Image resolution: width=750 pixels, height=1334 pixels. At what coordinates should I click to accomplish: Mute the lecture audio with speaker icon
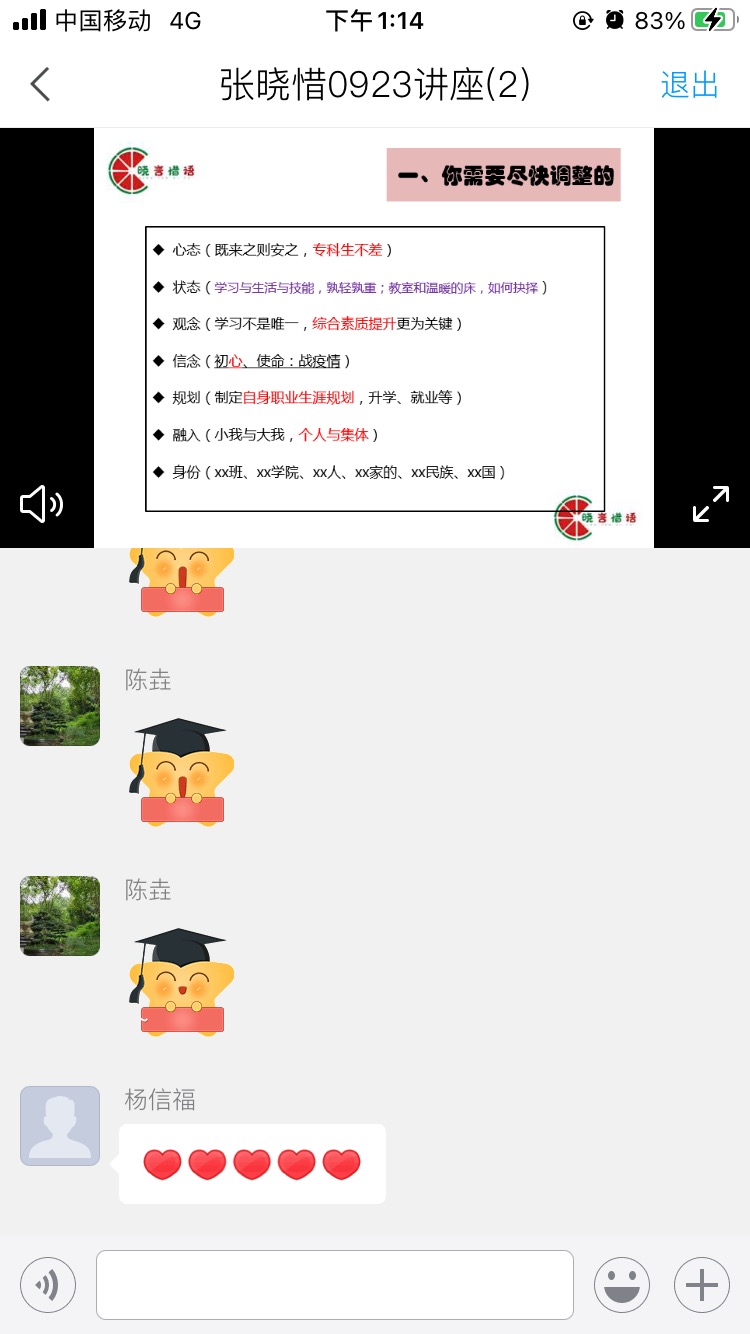[x=42, y=504]
